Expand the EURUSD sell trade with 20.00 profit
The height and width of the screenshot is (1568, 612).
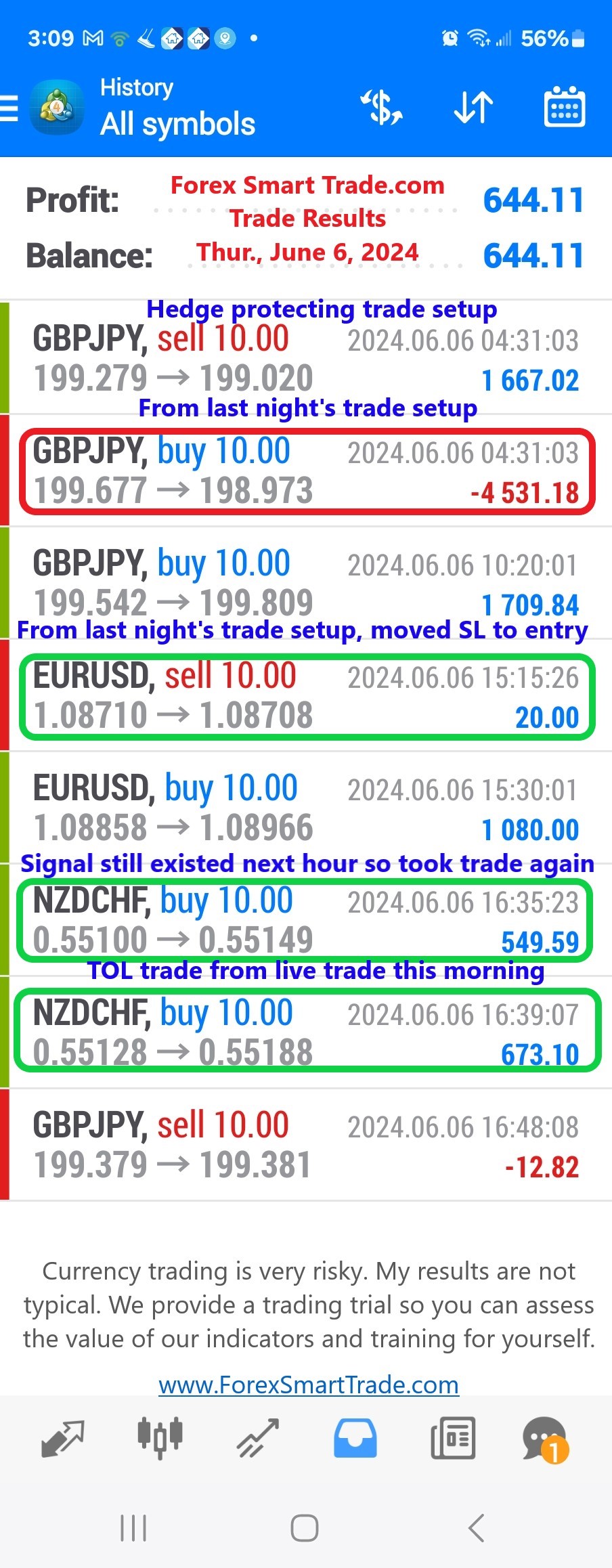[306, 696]
